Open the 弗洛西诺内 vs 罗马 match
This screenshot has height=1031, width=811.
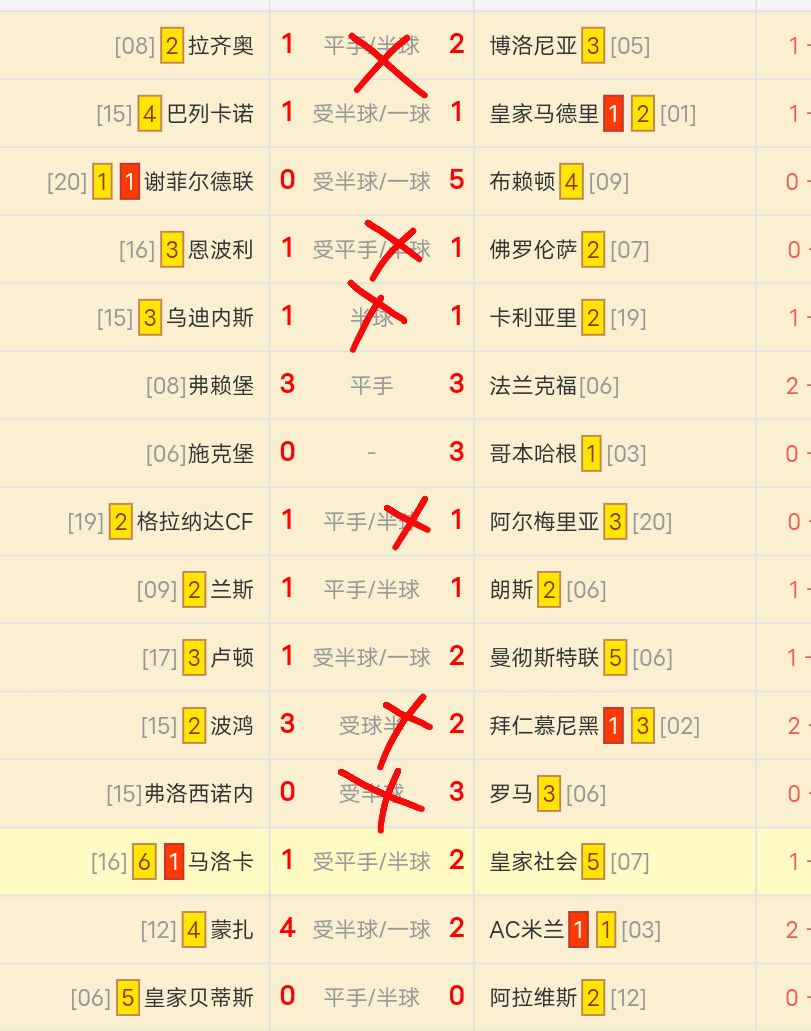(372, 793)
